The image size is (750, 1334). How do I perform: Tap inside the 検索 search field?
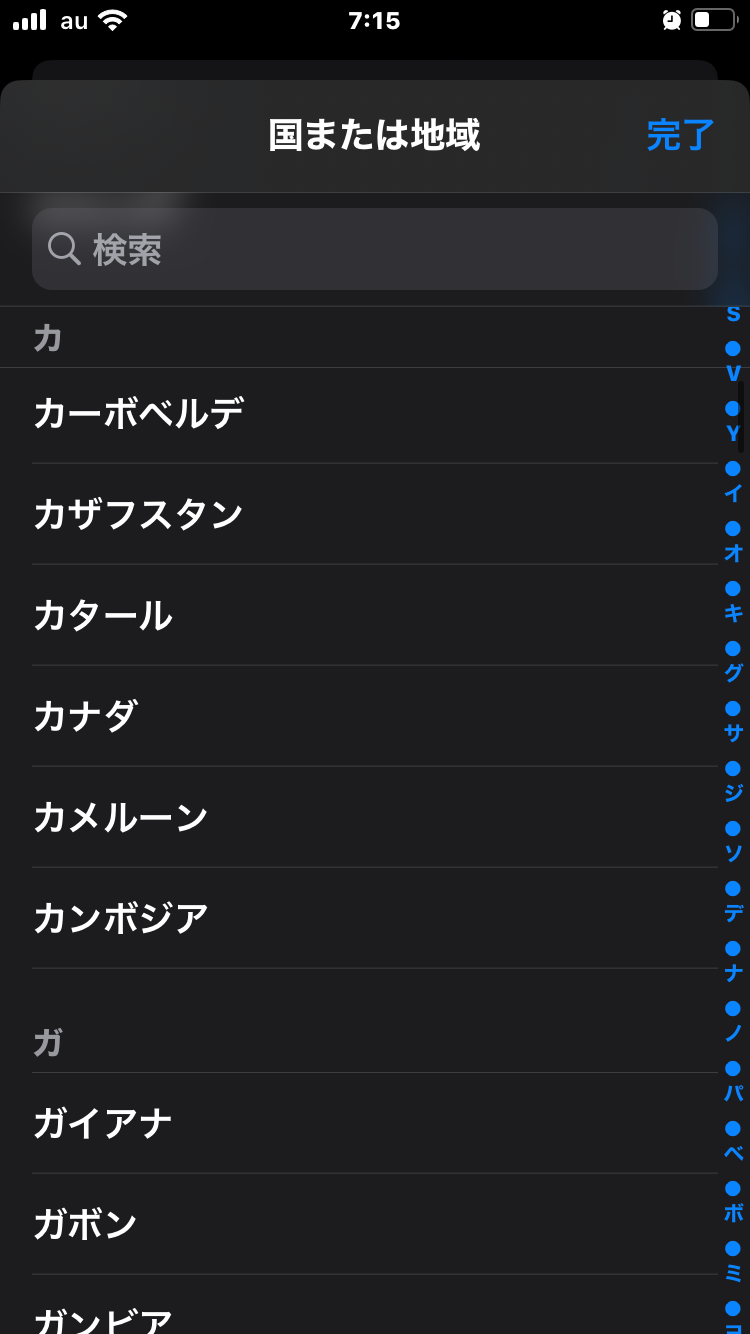coord(375,249)
